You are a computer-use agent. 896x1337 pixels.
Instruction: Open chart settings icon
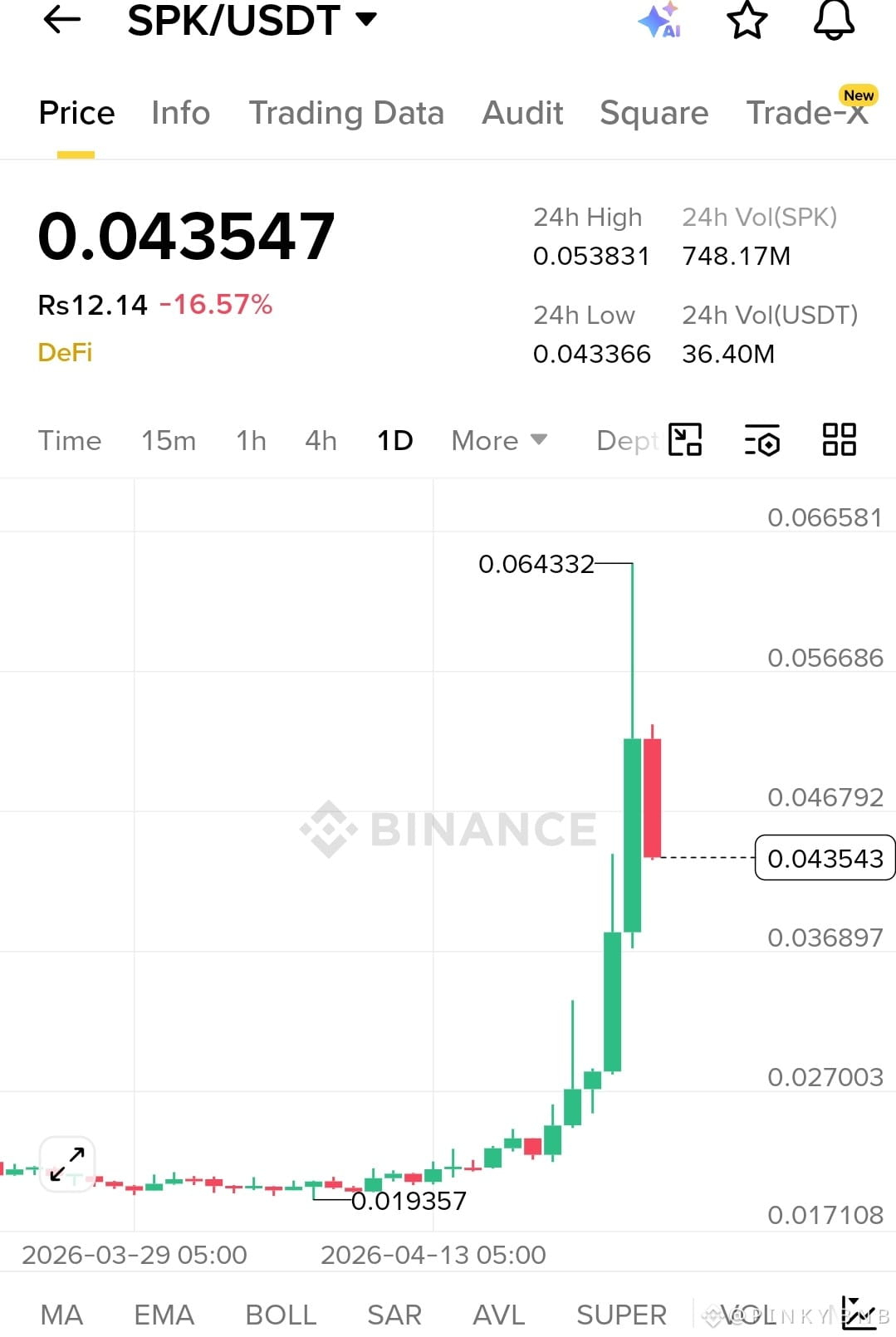coord(761,440)
